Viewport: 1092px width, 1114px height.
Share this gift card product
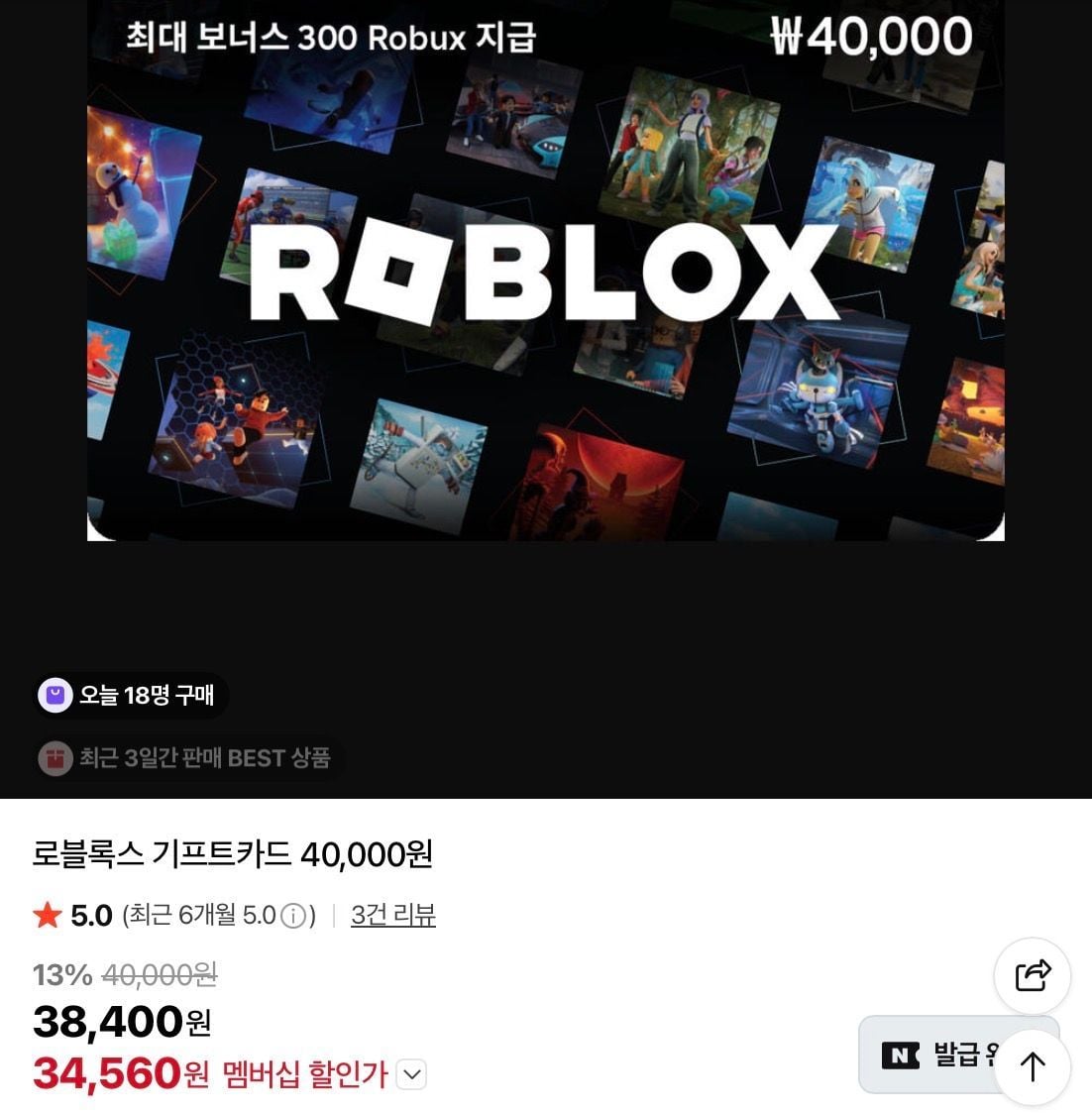pyautogui.click(x=1033, y=975)
